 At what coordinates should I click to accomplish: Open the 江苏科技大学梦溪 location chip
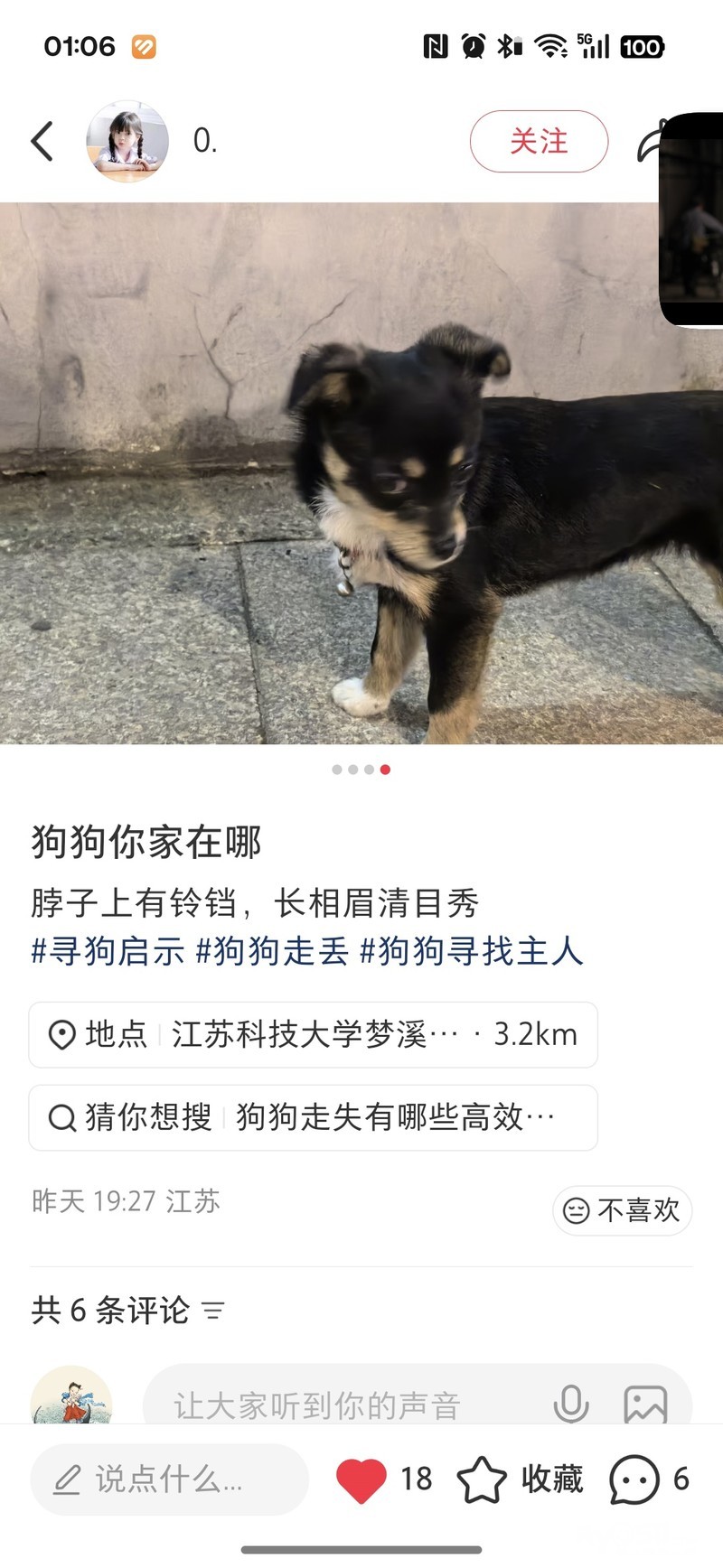(x=313, y=1034)
